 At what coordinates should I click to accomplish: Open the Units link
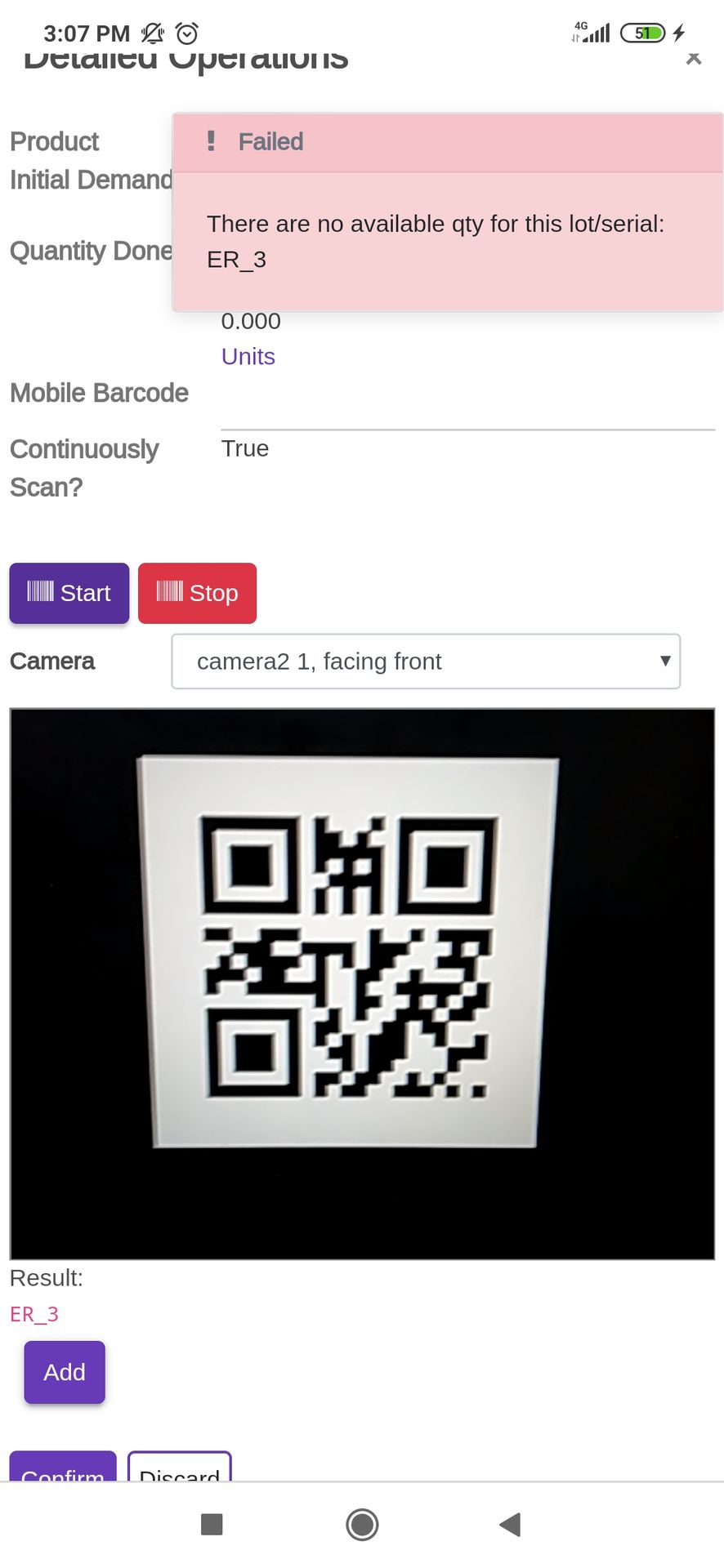248,357
